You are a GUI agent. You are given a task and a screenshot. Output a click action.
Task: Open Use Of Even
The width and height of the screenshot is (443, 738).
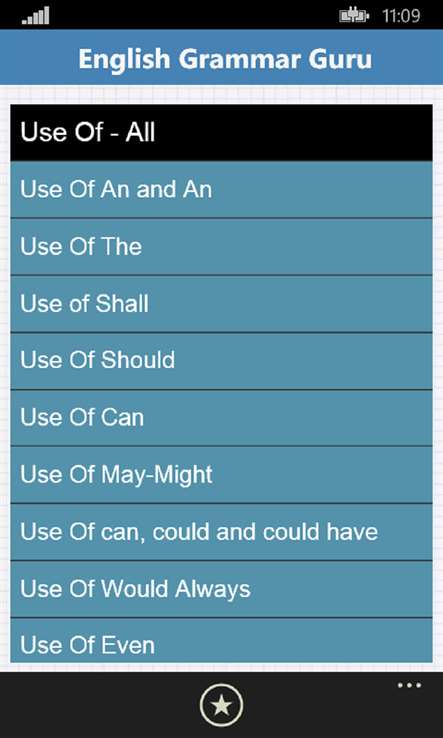click(x=221, y=641)
